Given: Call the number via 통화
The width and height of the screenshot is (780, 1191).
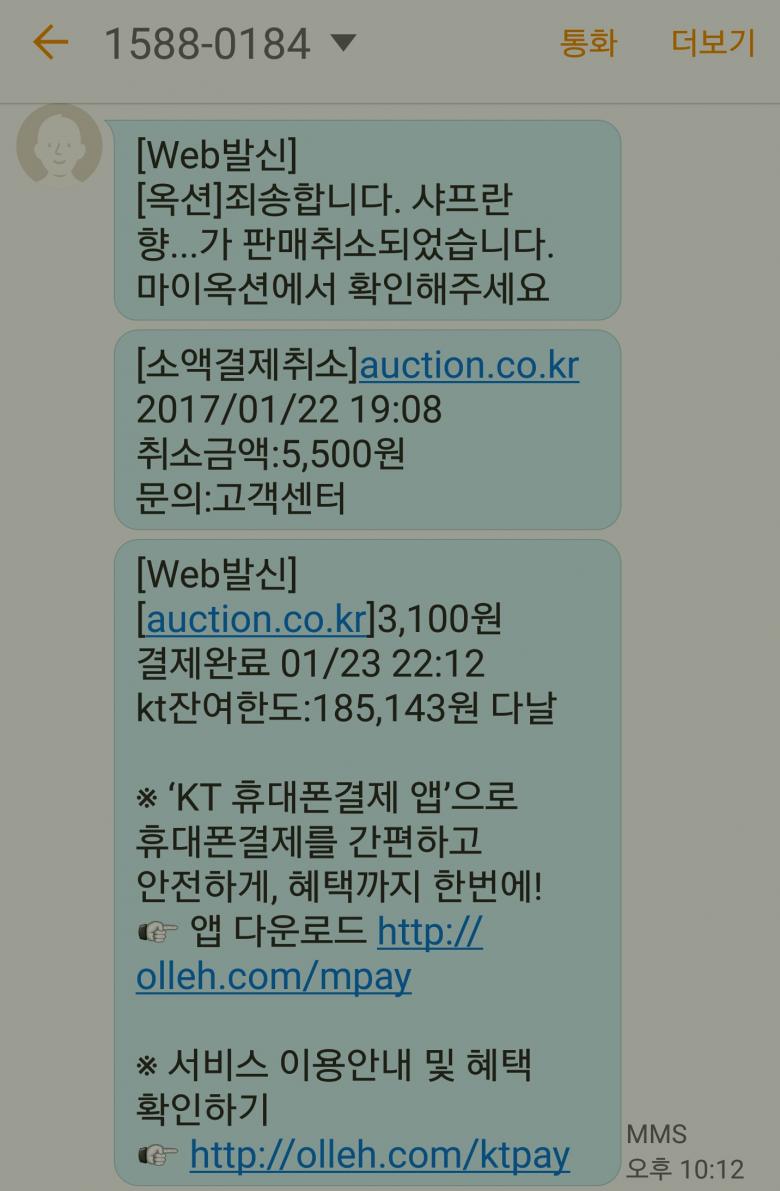Looking at the screenshot, I should tap(588, 43).
